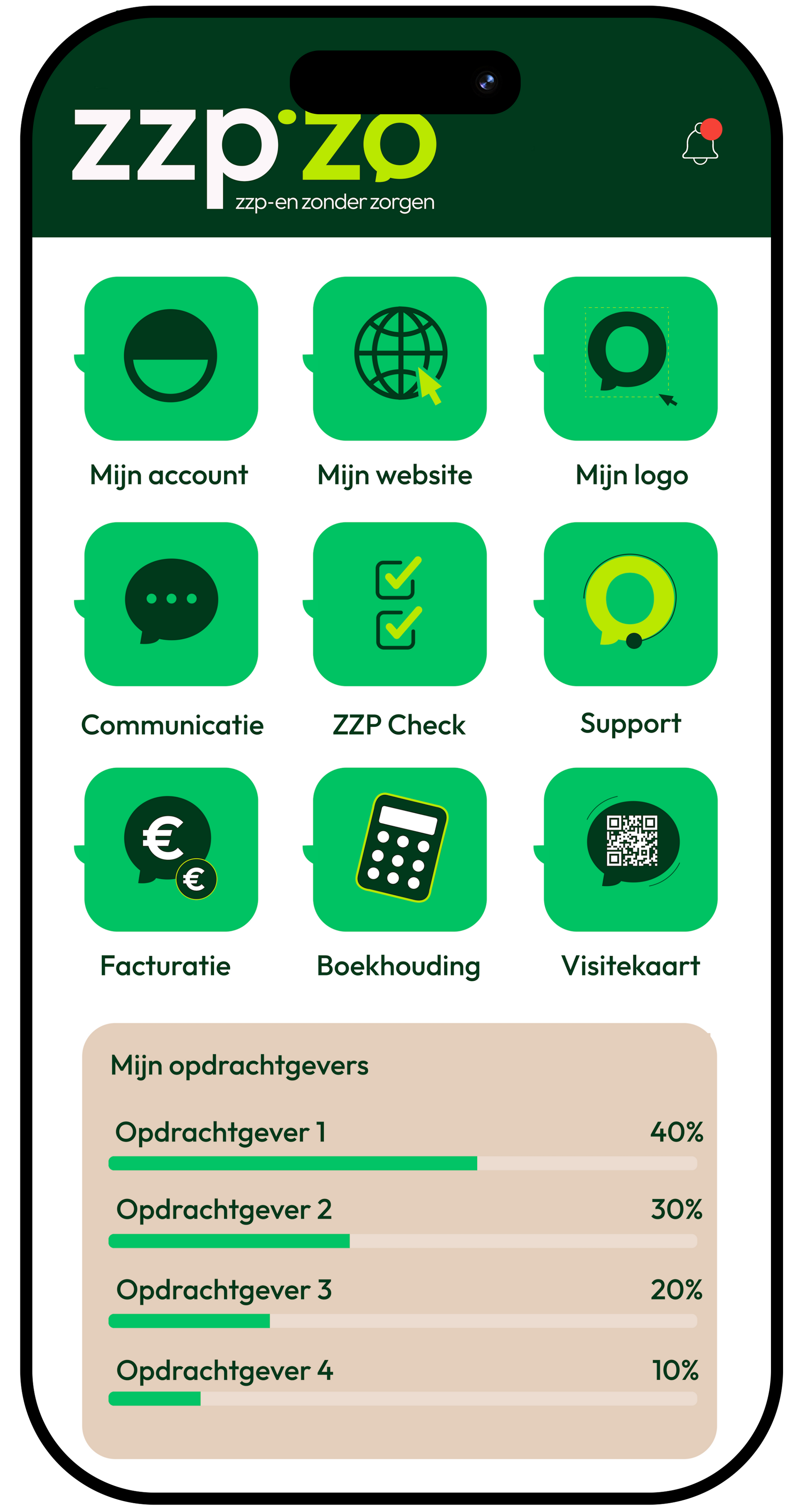This screenshot has width=798, height=1512.
Task: Open Communicatie
Action: coord(171,604)
